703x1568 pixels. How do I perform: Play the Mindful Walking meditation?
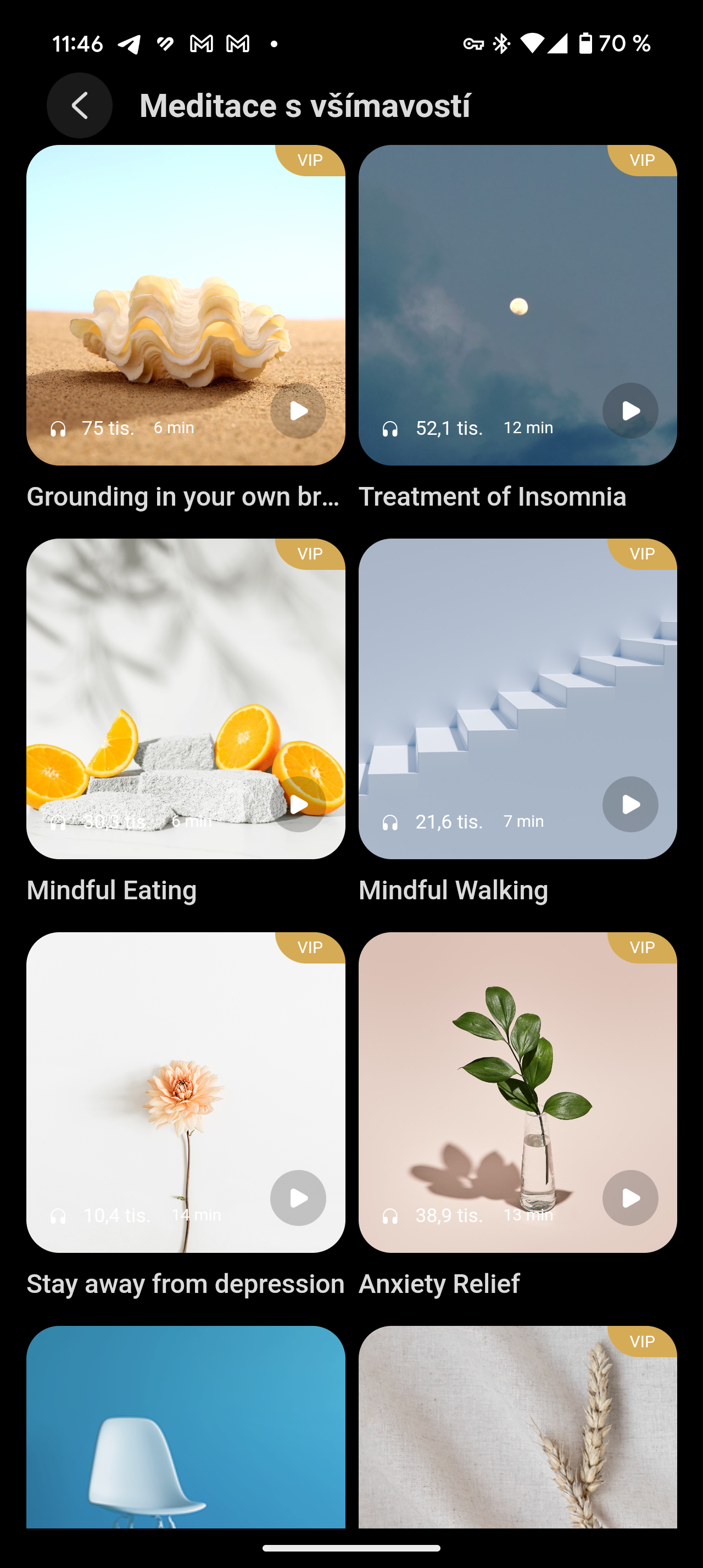click(630, 805)
